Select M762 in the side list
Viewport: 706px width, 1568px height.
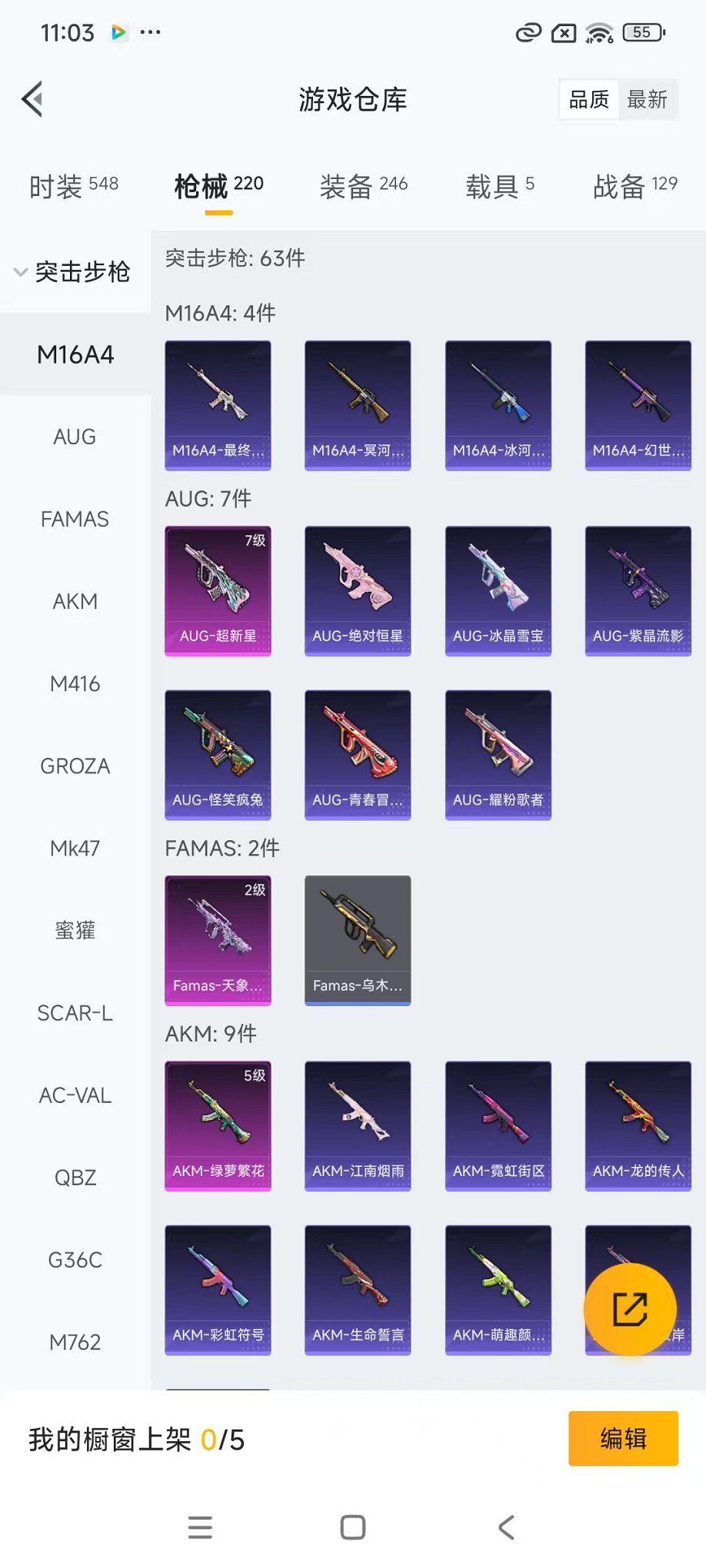pyautogui.click(x=75, y=1342)
